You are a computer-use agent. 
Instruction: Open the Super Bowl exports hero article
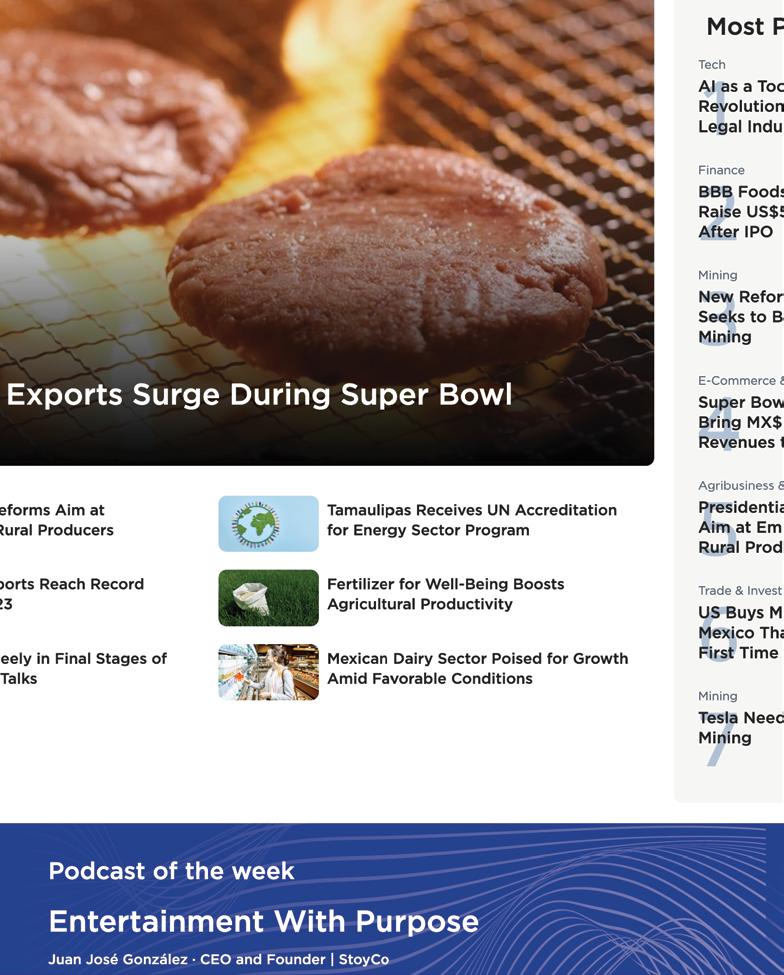(x=259, y=395)
